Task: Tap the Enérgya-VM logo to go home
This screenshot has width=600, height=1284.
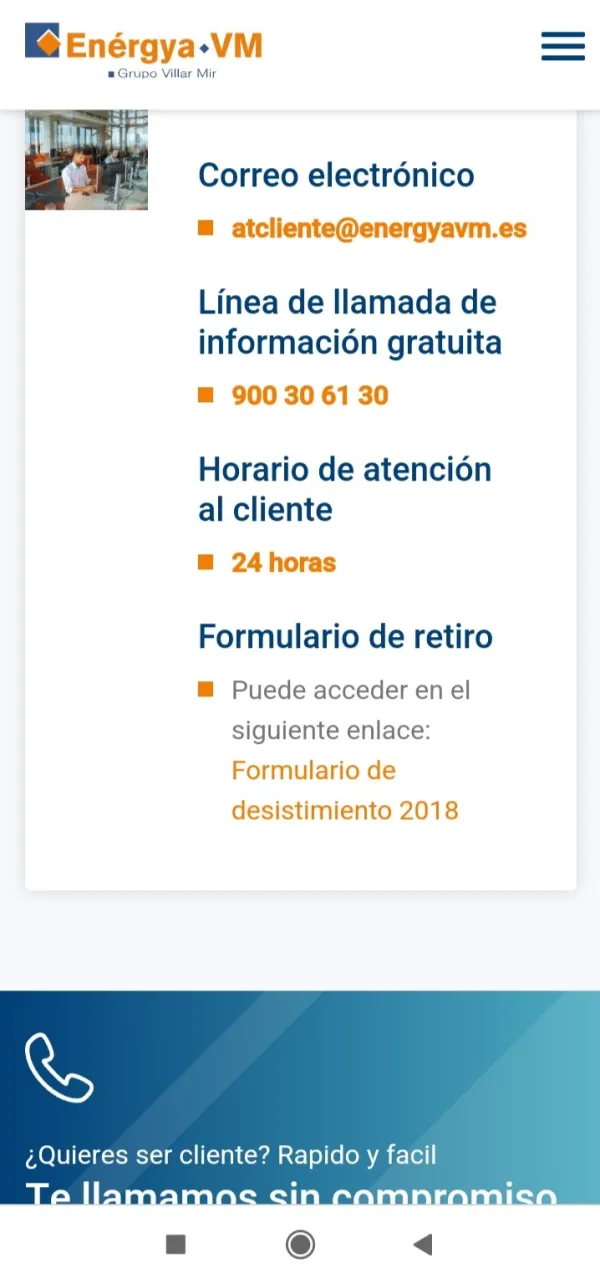Action: (x=144, y=52)
